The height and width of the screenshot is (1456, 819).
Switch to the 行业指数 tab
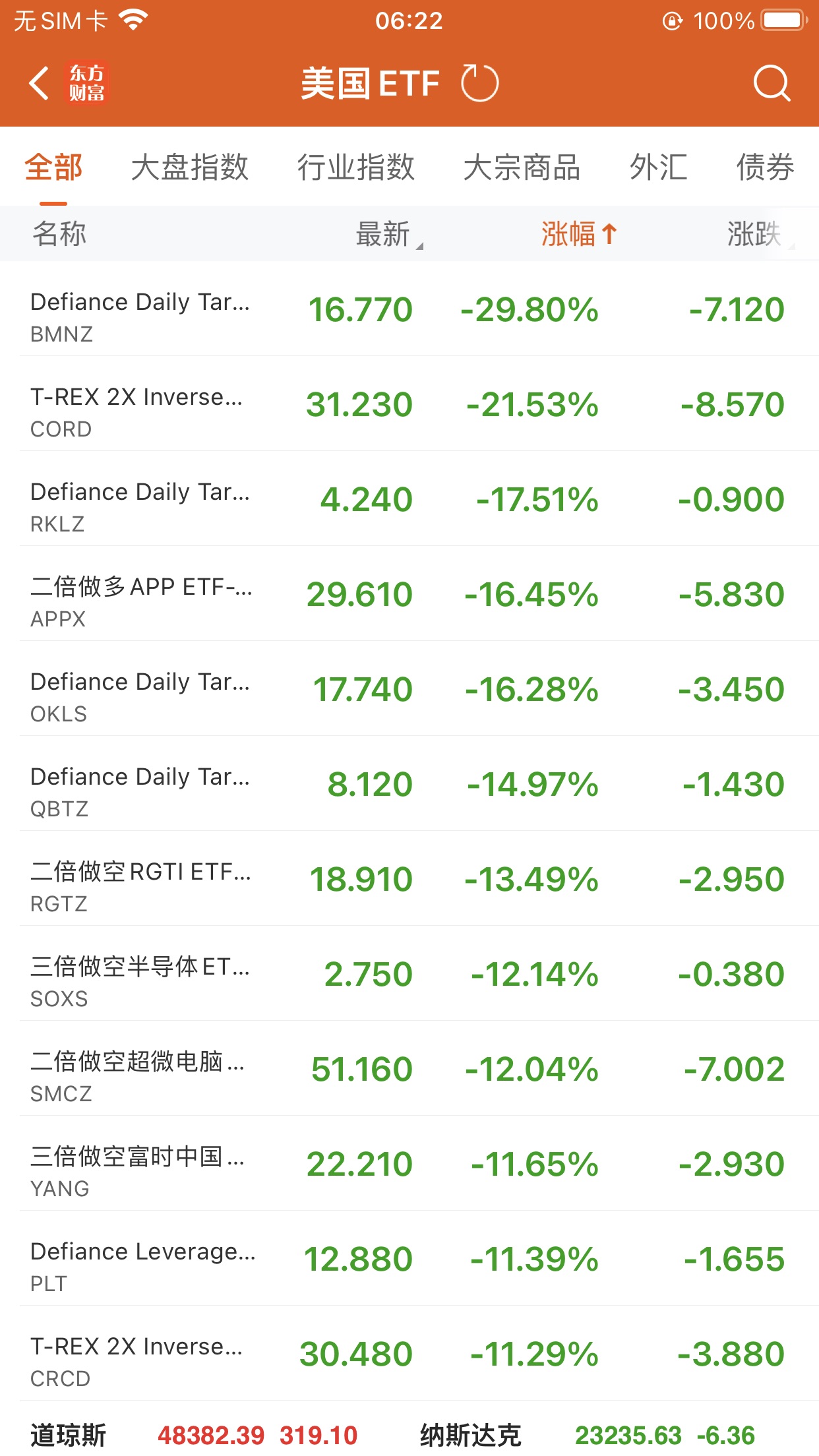pyautogui.click(x=355, y=167)
